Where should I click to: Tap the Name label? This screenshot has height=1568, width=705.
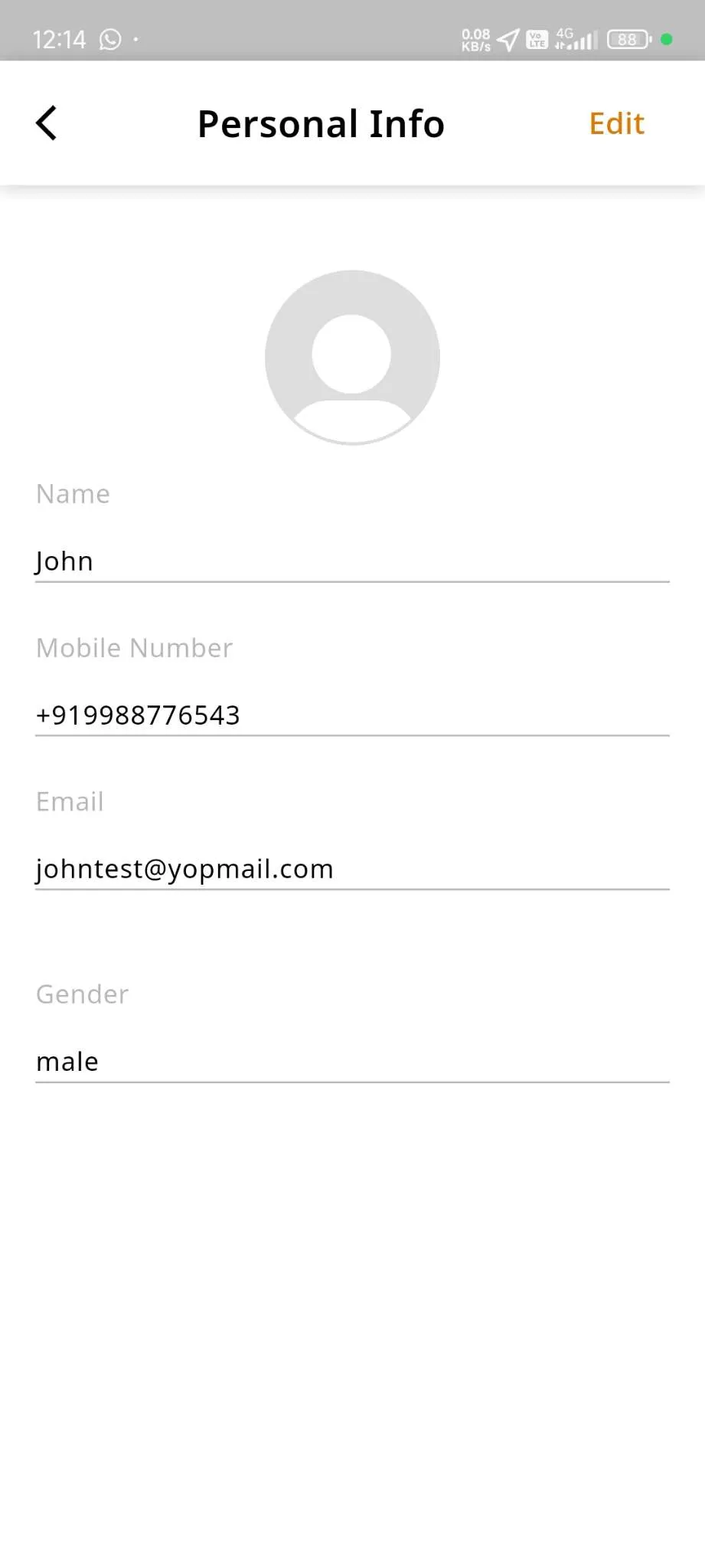point(72,493)
